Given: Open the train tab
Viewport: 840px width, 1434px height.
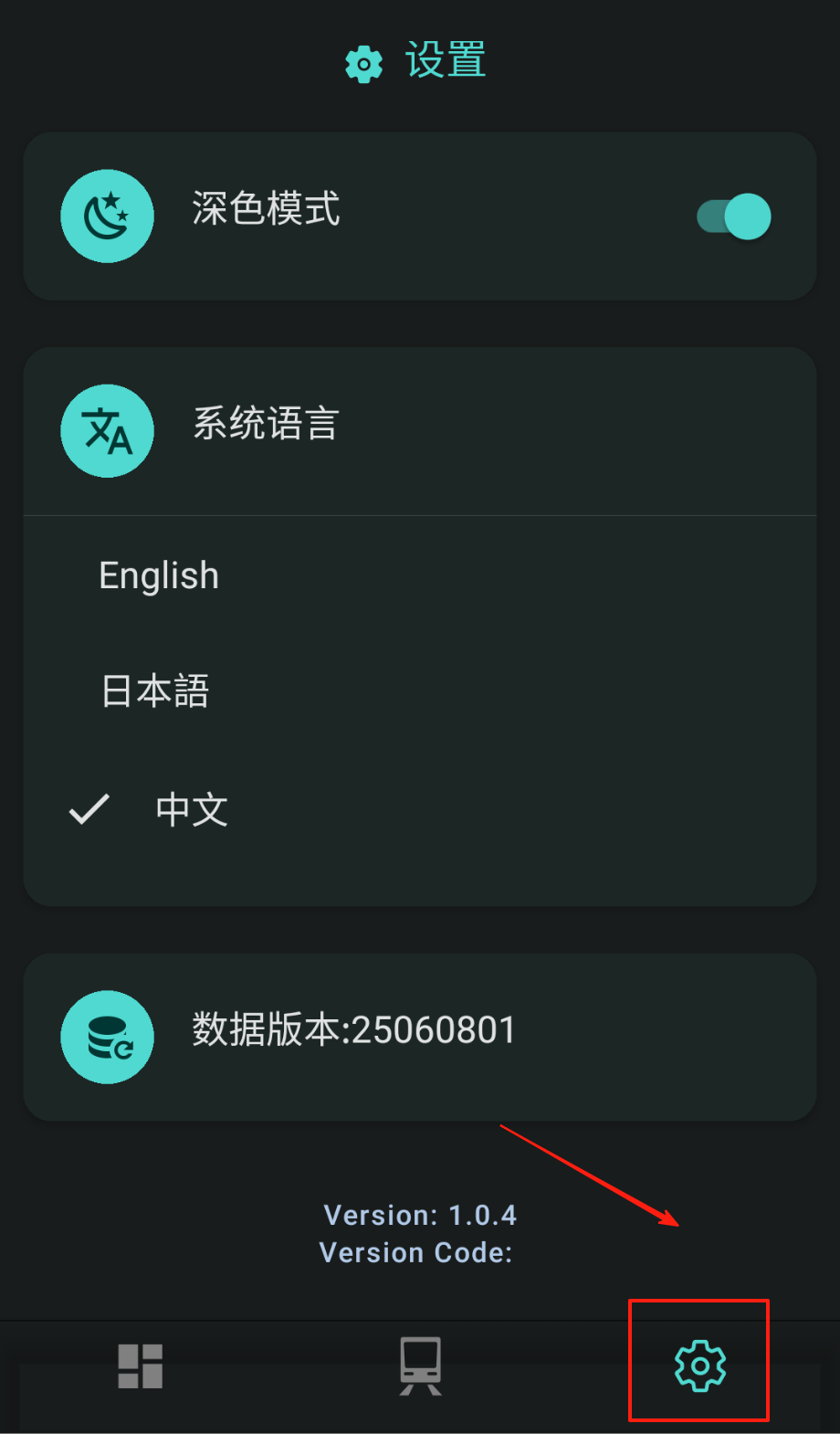Looking at the screenshot, I should [420, 1366].
